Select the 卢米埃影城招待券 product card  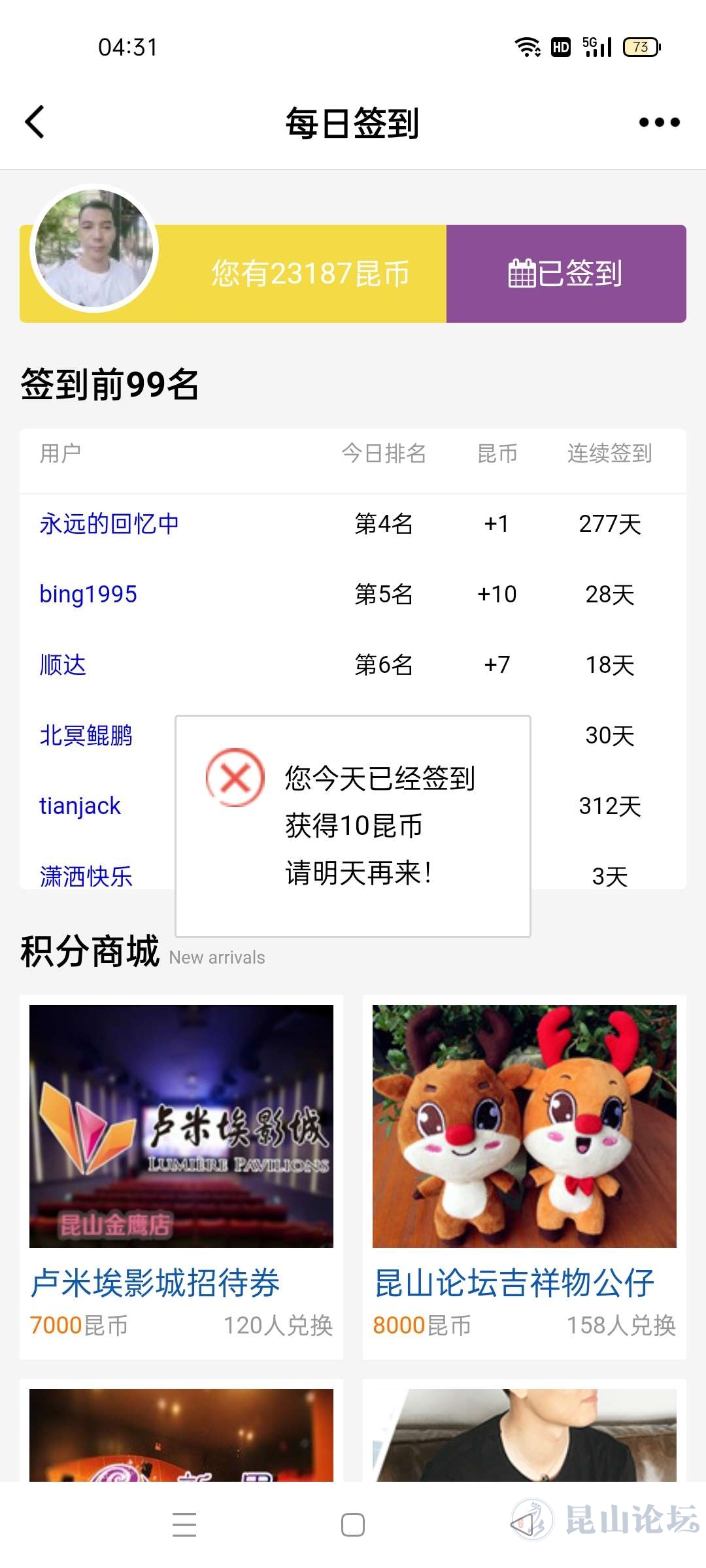(181, 1176)
